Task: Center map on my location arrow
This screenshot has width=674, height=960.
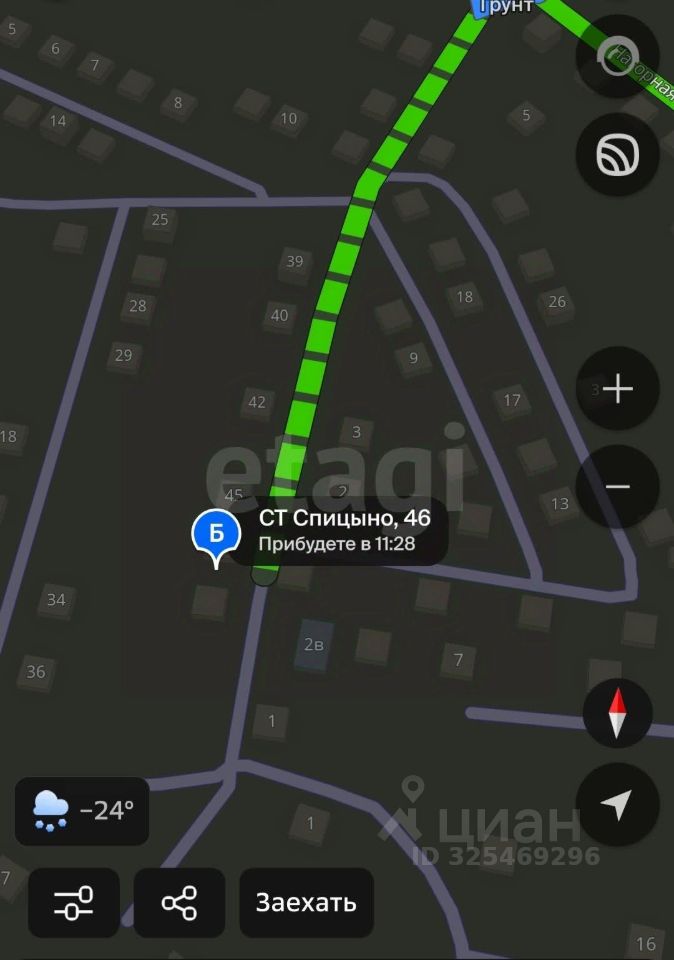Action: (x=617, y=804)
